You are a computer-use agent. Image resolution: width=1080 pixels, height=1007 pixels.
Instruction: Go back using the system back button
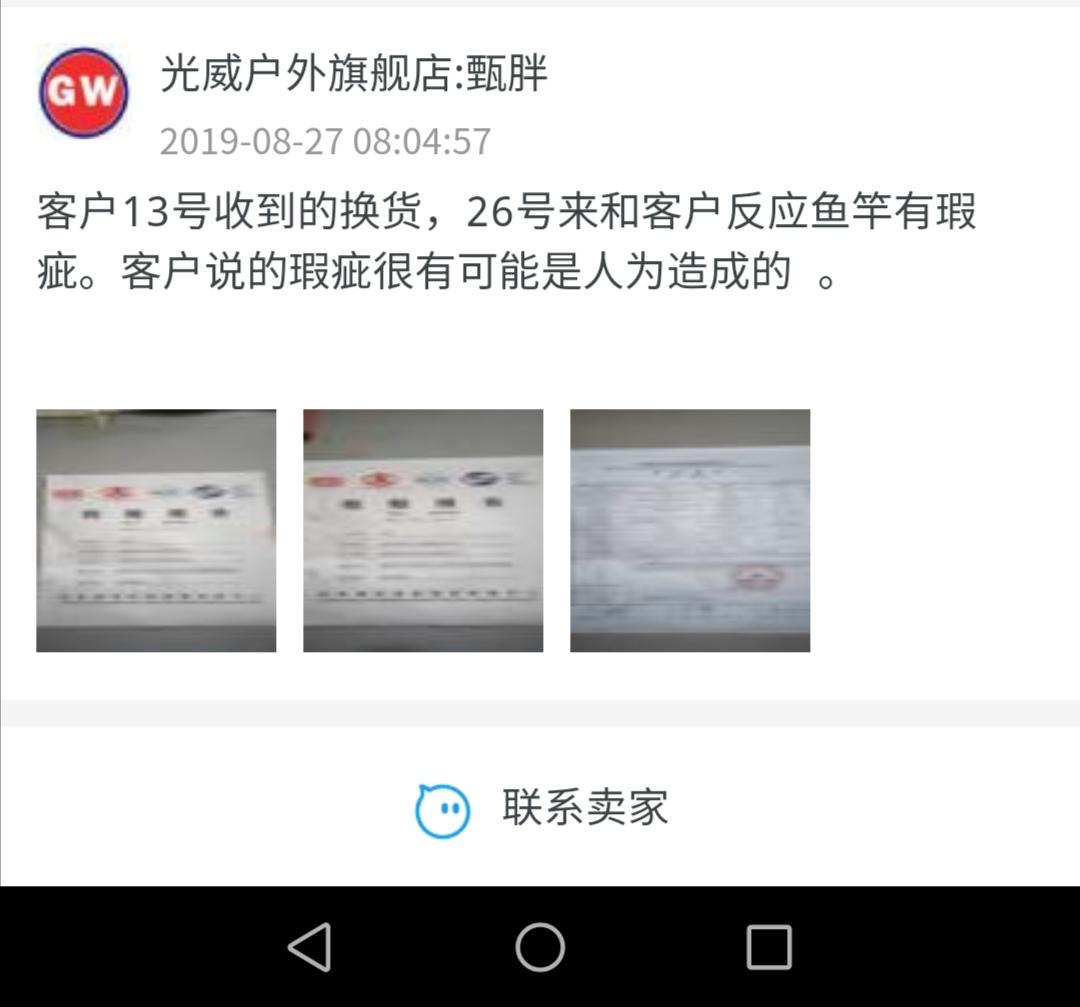click(310, 946)
